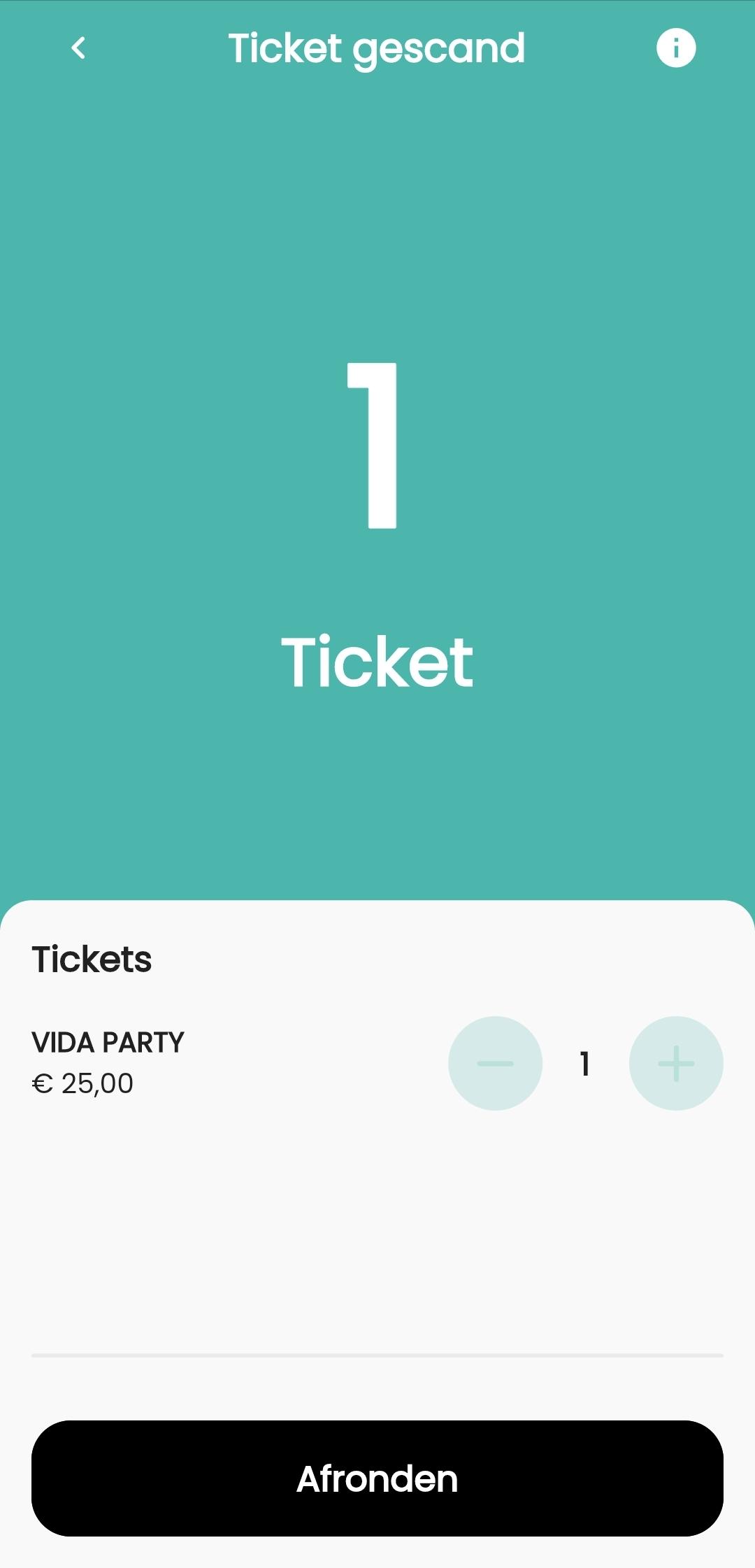Screen dimensions: 755x1568
Task: Tap the Afronden button
Action: (x=377, y=1478)
